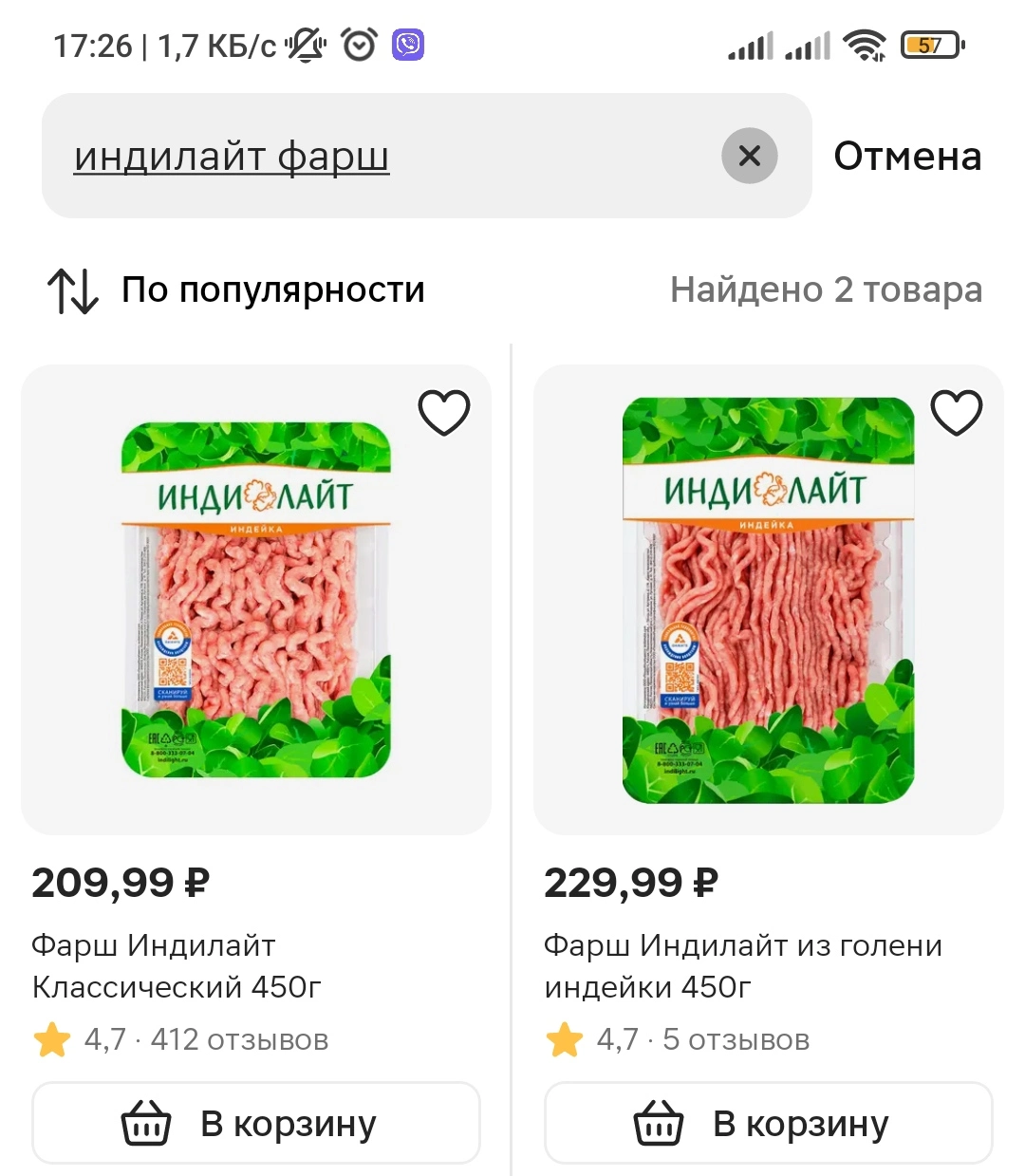This screenshot has height=1176, width=1025.
Task: Add фарш из голени индейки to the cart
Action: pos(769,1123)
